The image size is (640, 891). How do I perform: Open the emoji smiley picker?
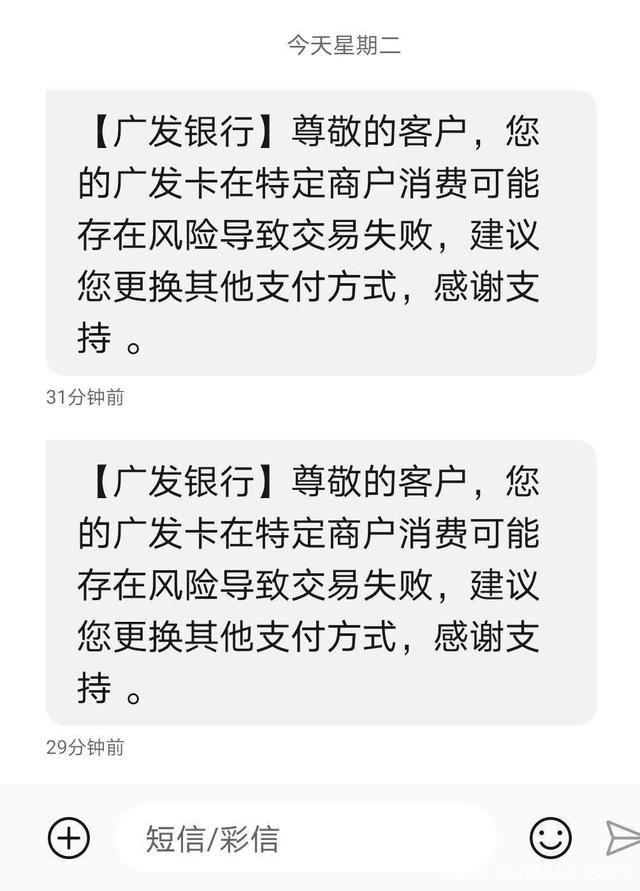(x=550, y=837)
